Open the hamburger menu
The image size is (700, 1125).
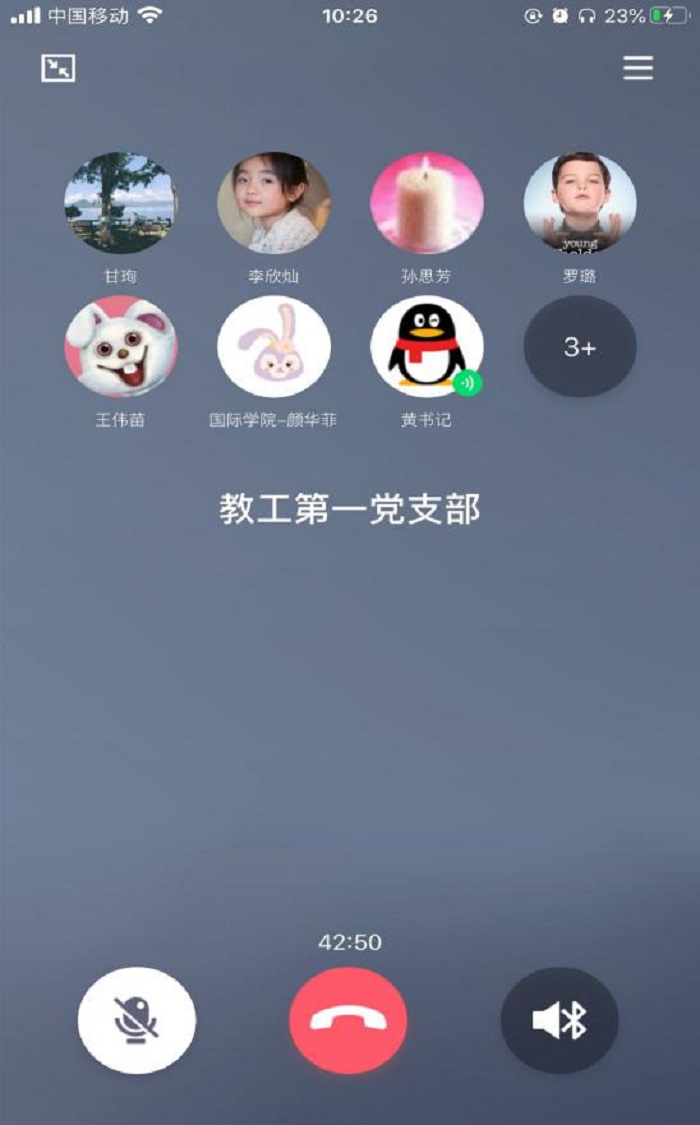(x=638, y=68)
